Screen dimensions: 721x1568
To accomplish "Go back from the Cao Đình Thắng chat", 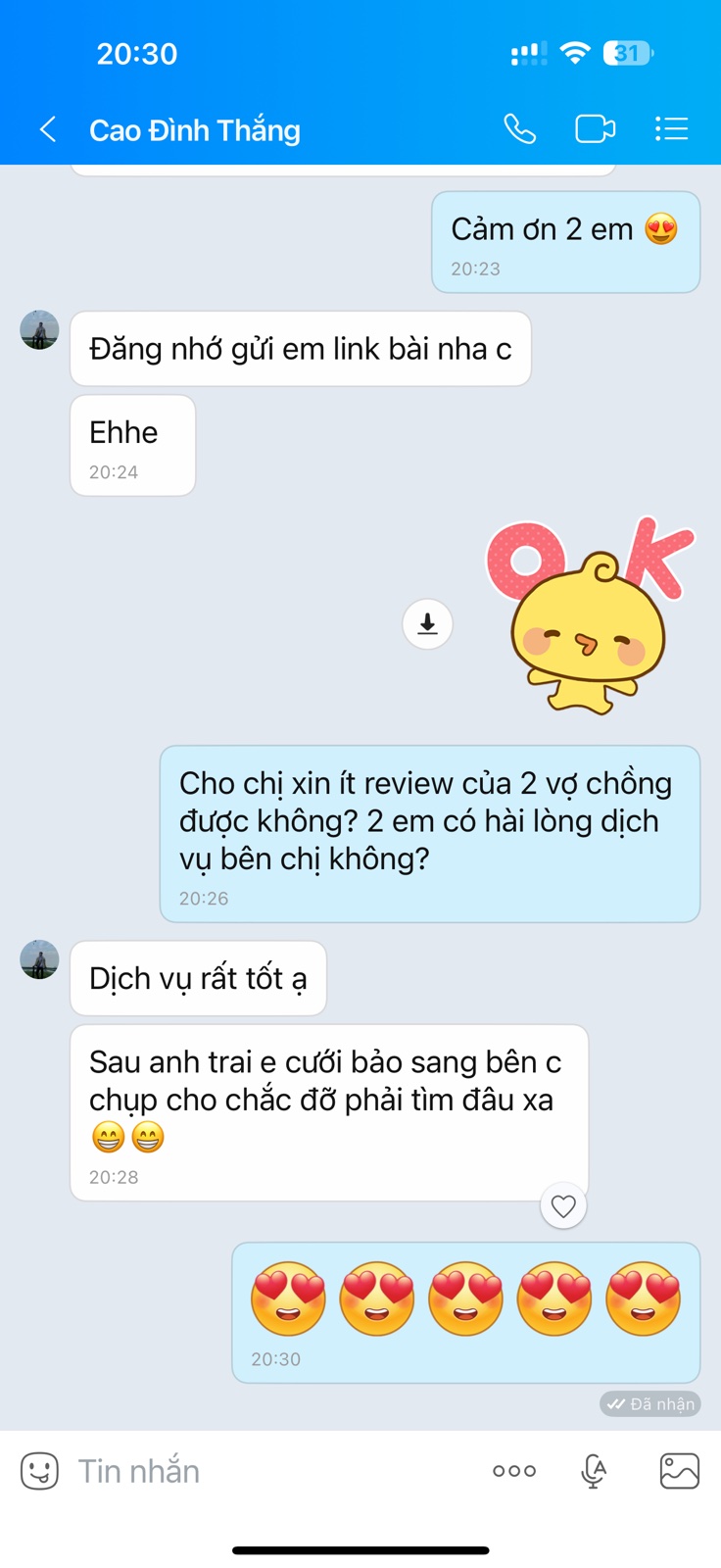I will [x=47, y=129].
